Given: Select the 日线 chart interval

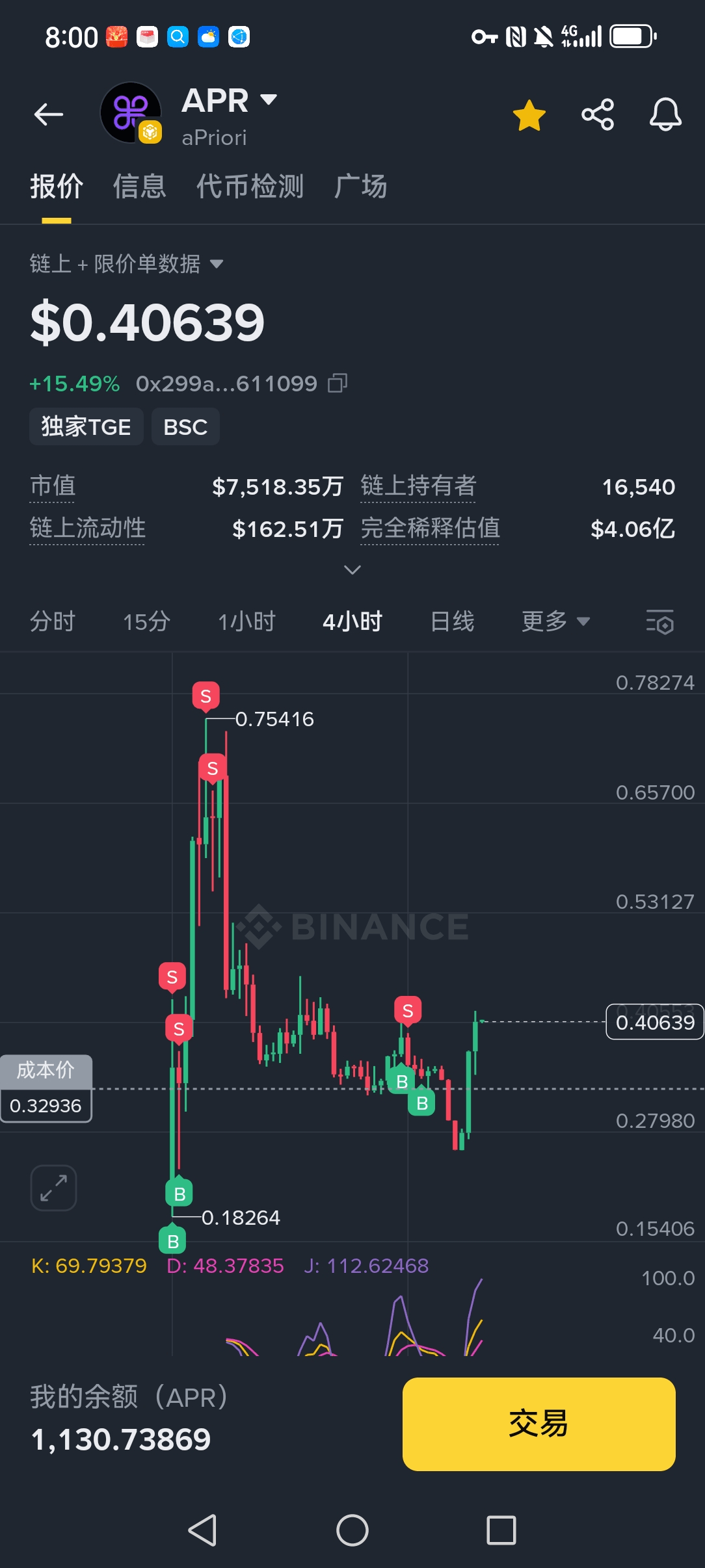Looking at the screenshot, I should 452,621.
